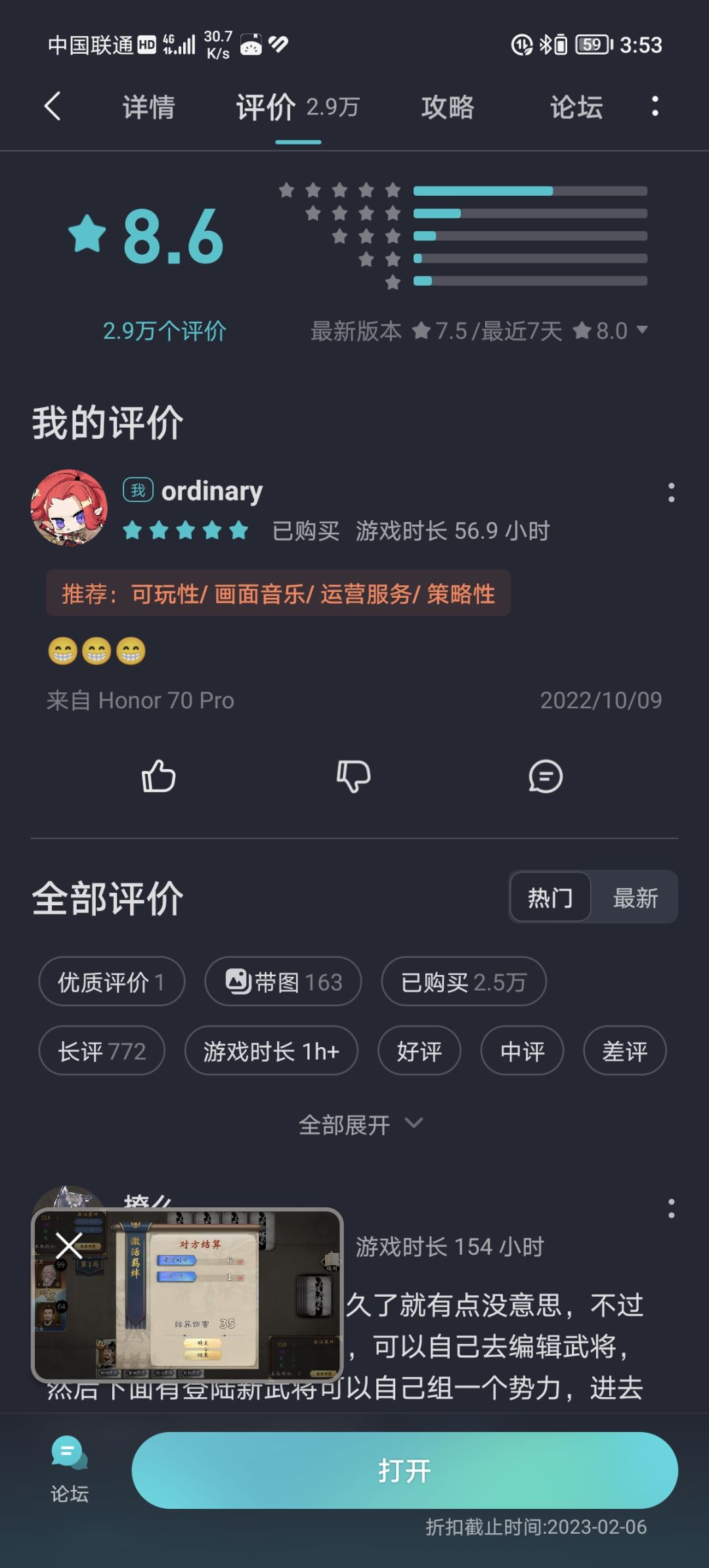The width and height of the screenshot is (709, 1568).
Task: Open options for ordinary's review
Action: point(671,493)
